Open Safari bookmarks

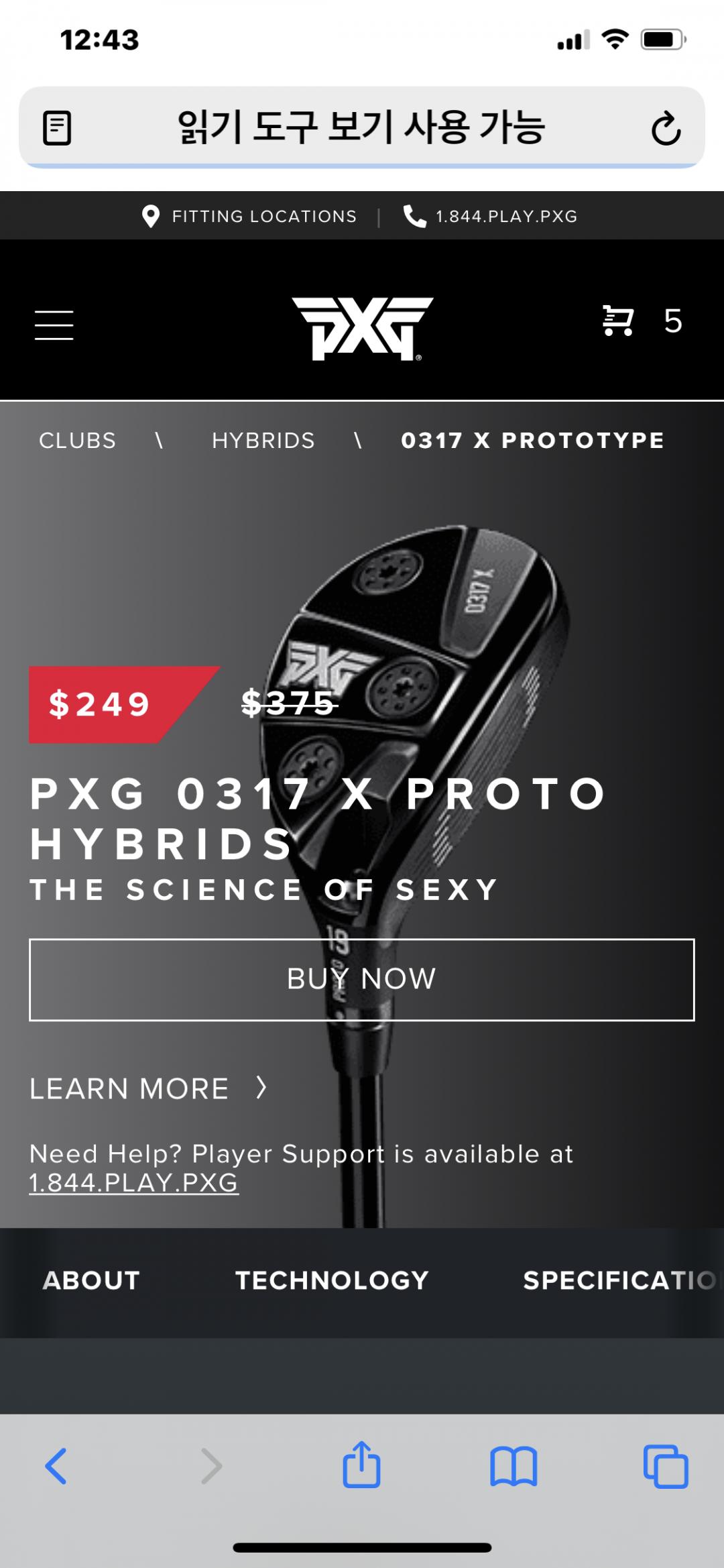514,1466
